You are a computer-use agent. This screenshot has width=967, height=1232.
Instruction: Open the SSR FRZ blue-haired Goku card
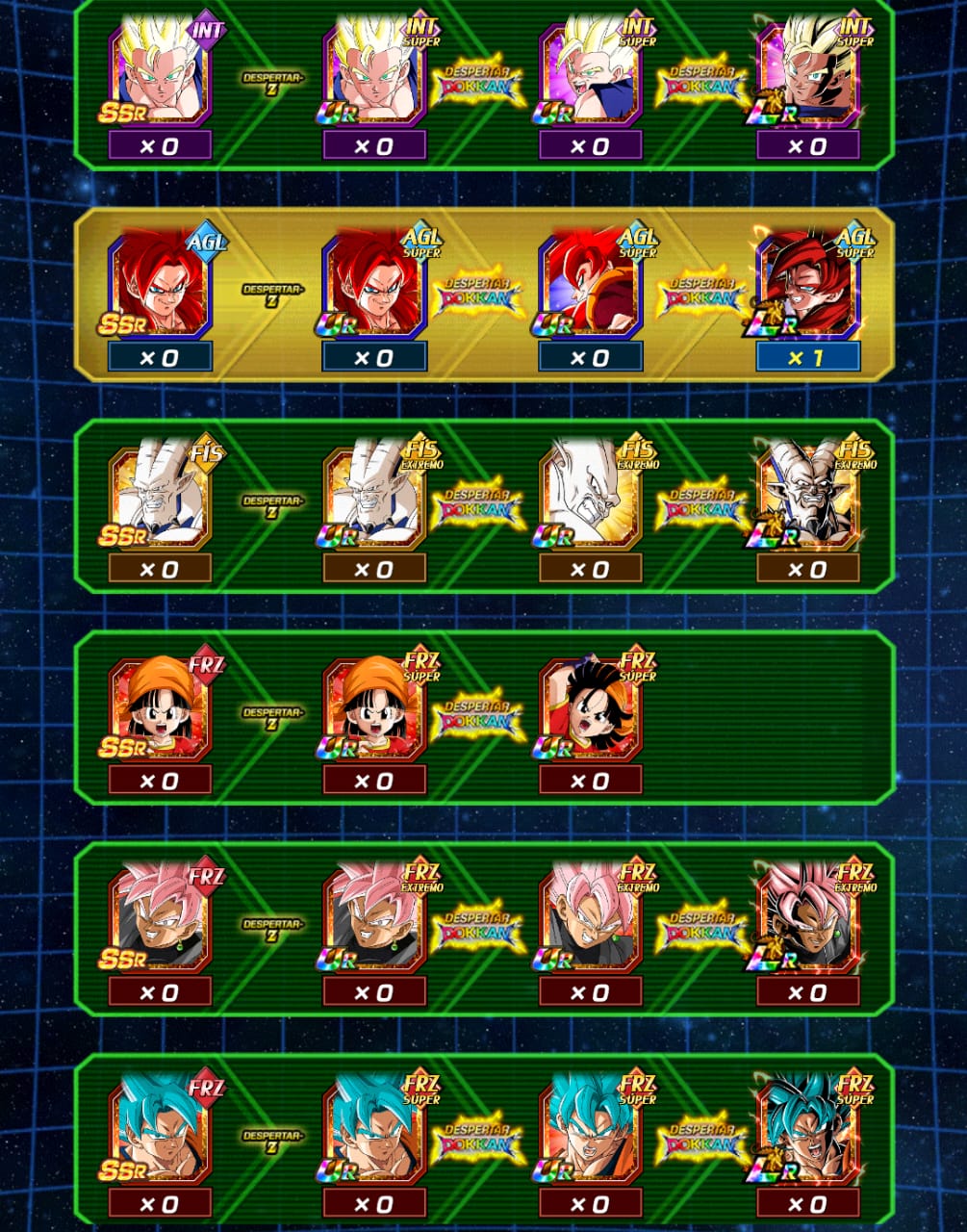[159, 1134]
